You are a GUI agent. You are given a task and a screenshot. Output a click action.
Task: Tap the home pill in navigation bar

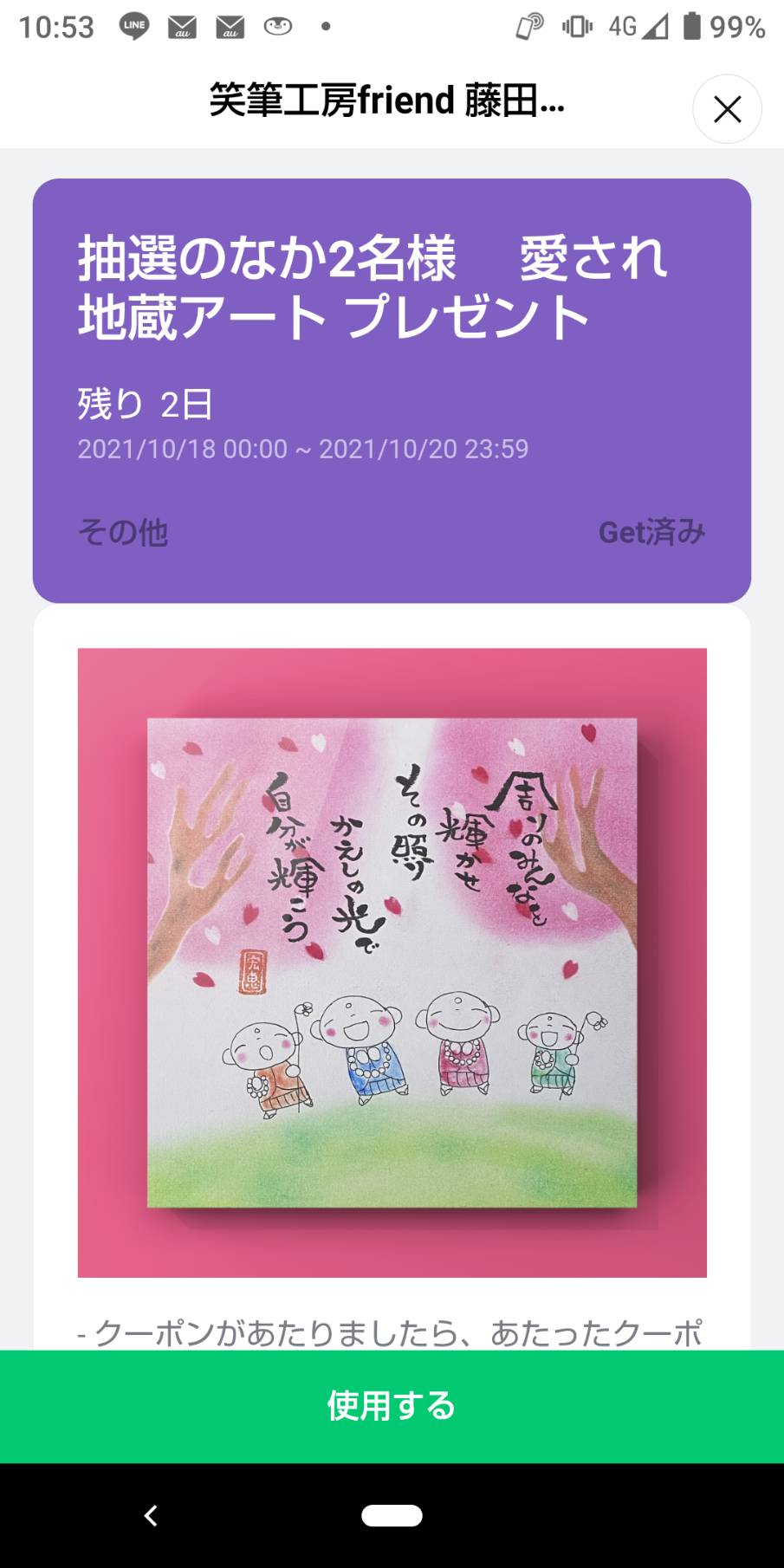(x=392, y=1515)
